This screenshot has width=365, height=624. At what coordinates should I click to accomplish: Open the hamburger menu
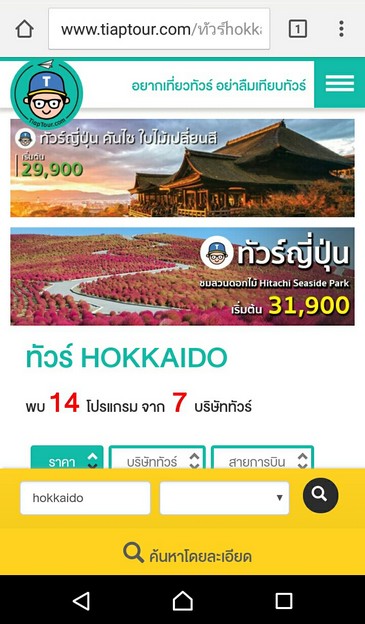tap(340, 84)
